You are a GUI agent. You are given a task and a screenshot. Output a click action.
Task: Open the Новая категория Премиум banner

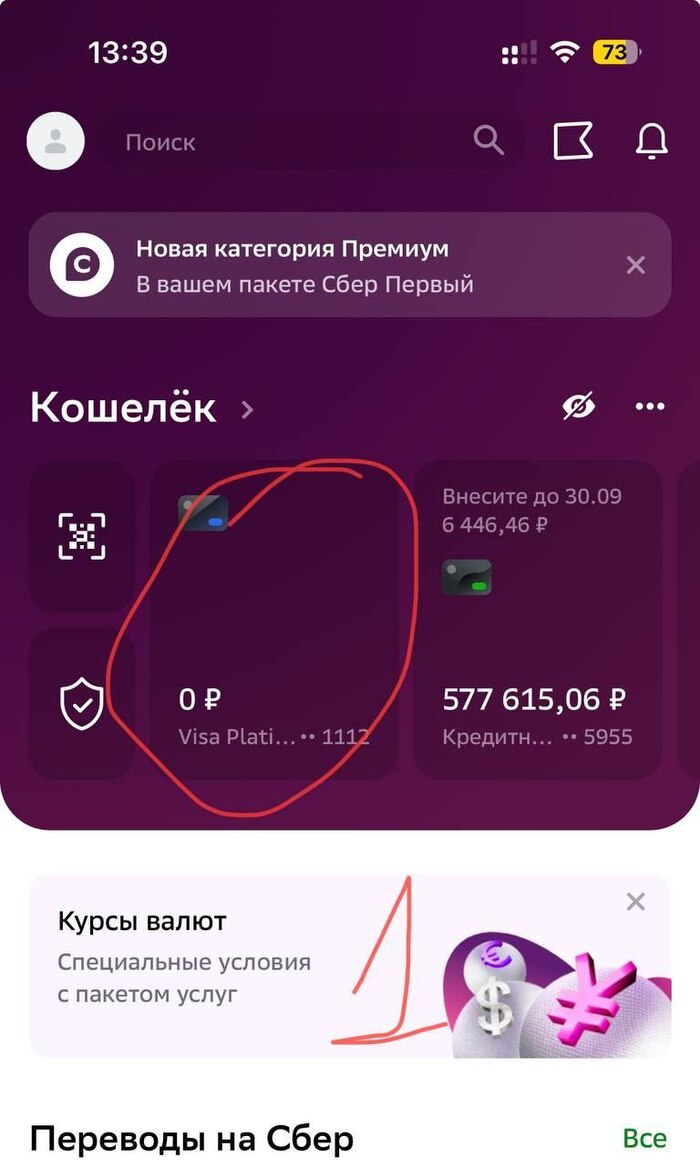point(330,265)
